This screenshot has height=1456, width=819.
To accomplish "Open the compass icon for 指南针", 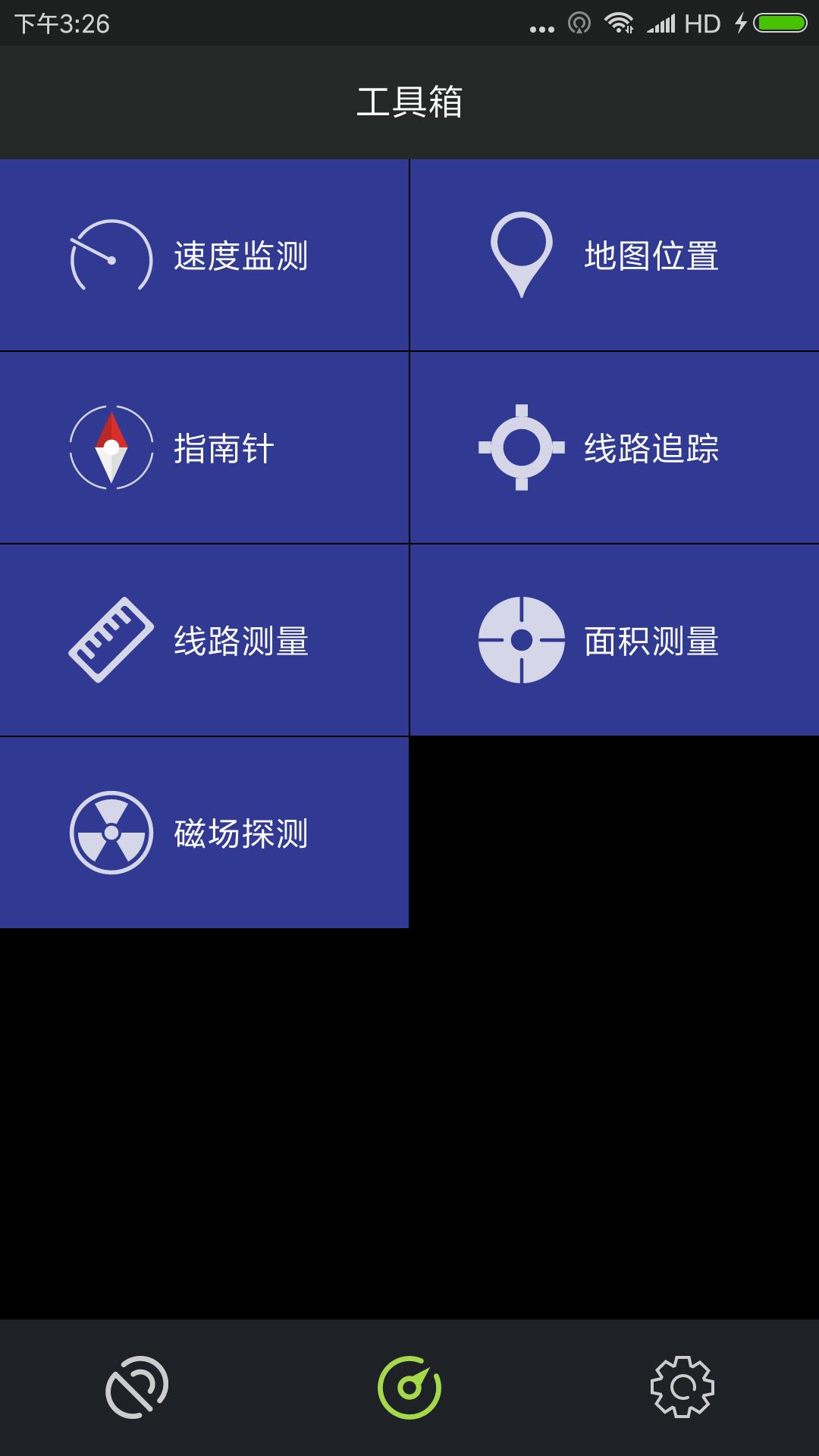I will click(110, 447).
